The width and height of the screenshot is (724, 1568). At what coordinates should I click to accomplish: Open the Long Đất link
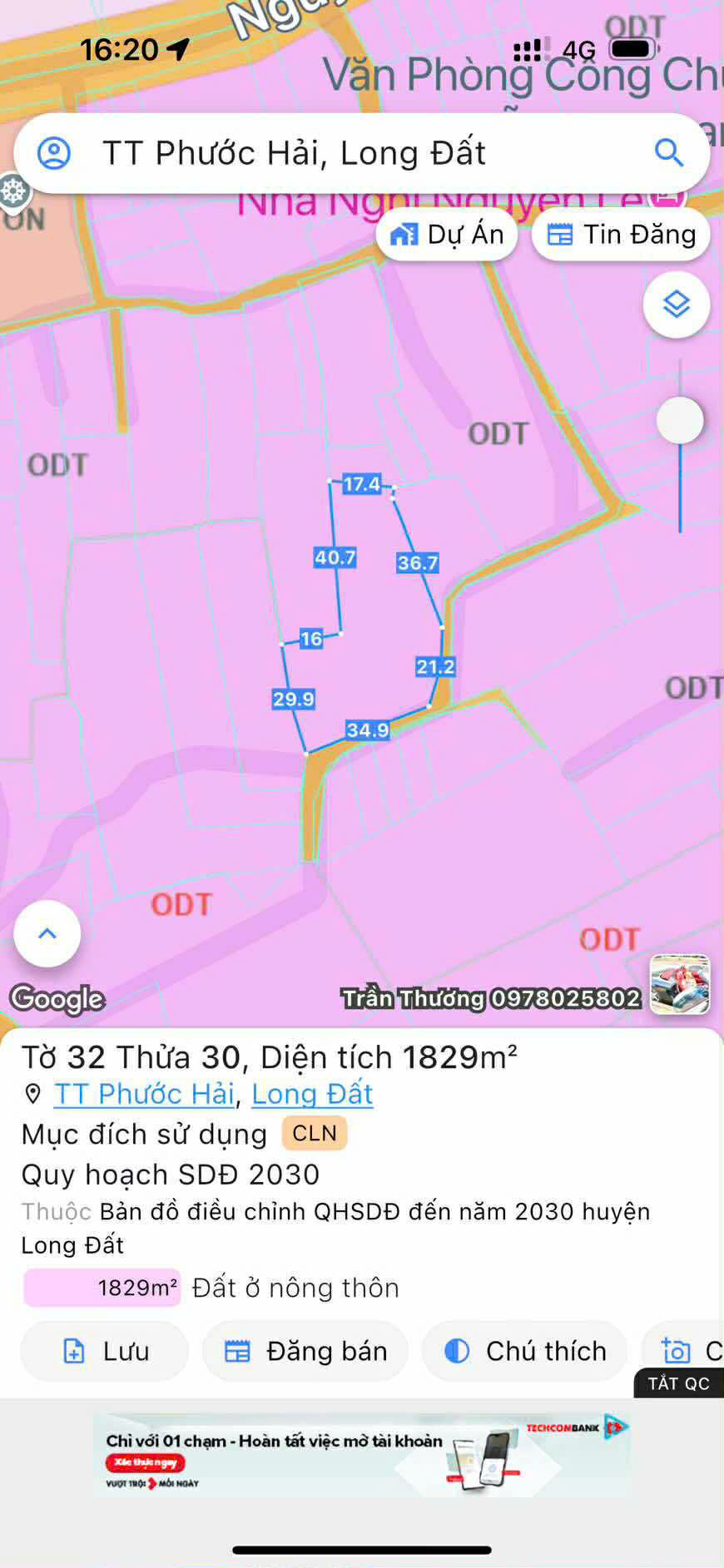[x=311, y=1094]
